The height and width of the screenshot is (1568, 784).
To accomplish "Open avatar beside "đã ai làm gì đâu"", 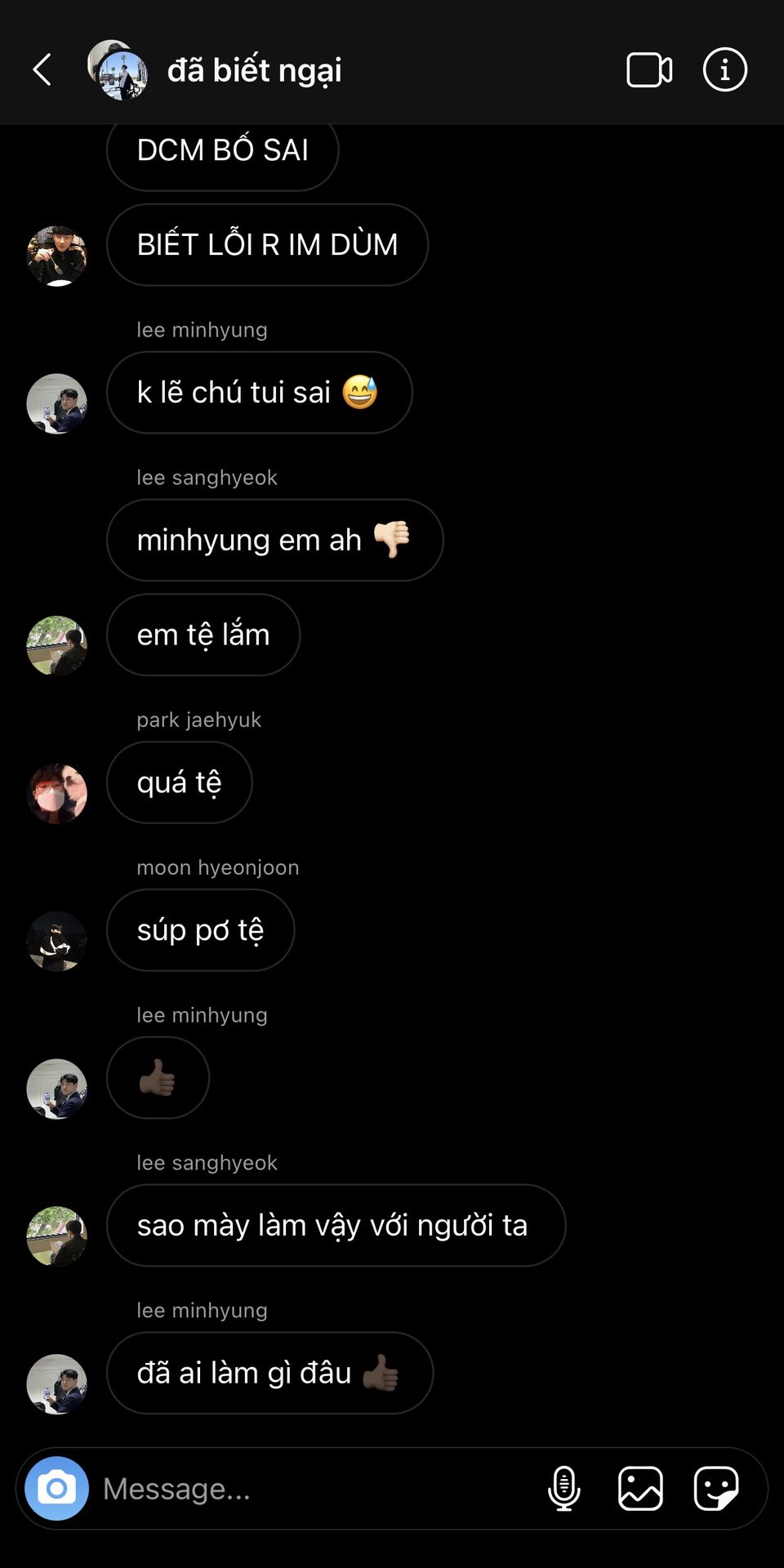I will [56, 1383].
